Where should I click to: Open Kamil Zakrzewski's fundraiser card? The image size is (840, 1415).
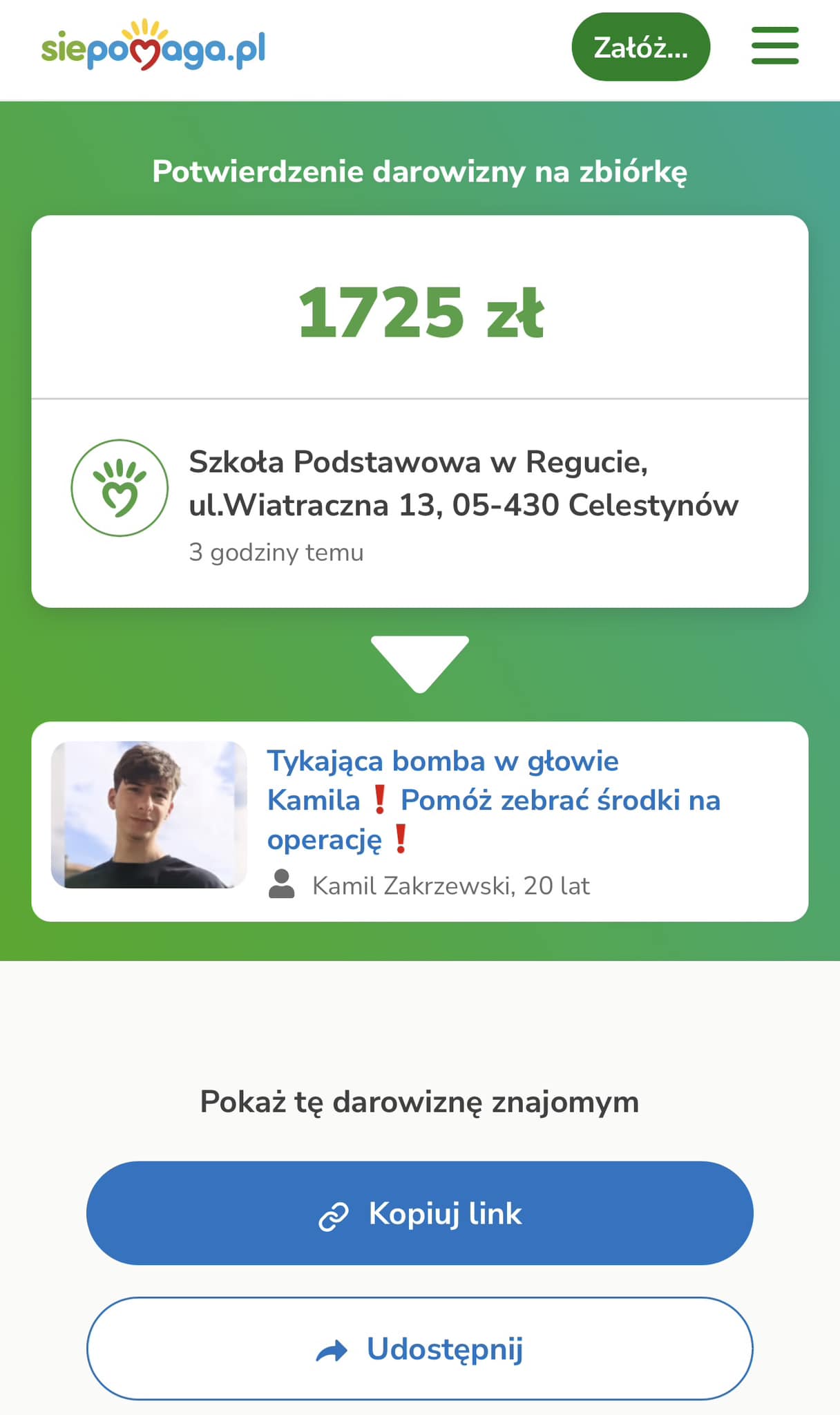click(419, 821)
